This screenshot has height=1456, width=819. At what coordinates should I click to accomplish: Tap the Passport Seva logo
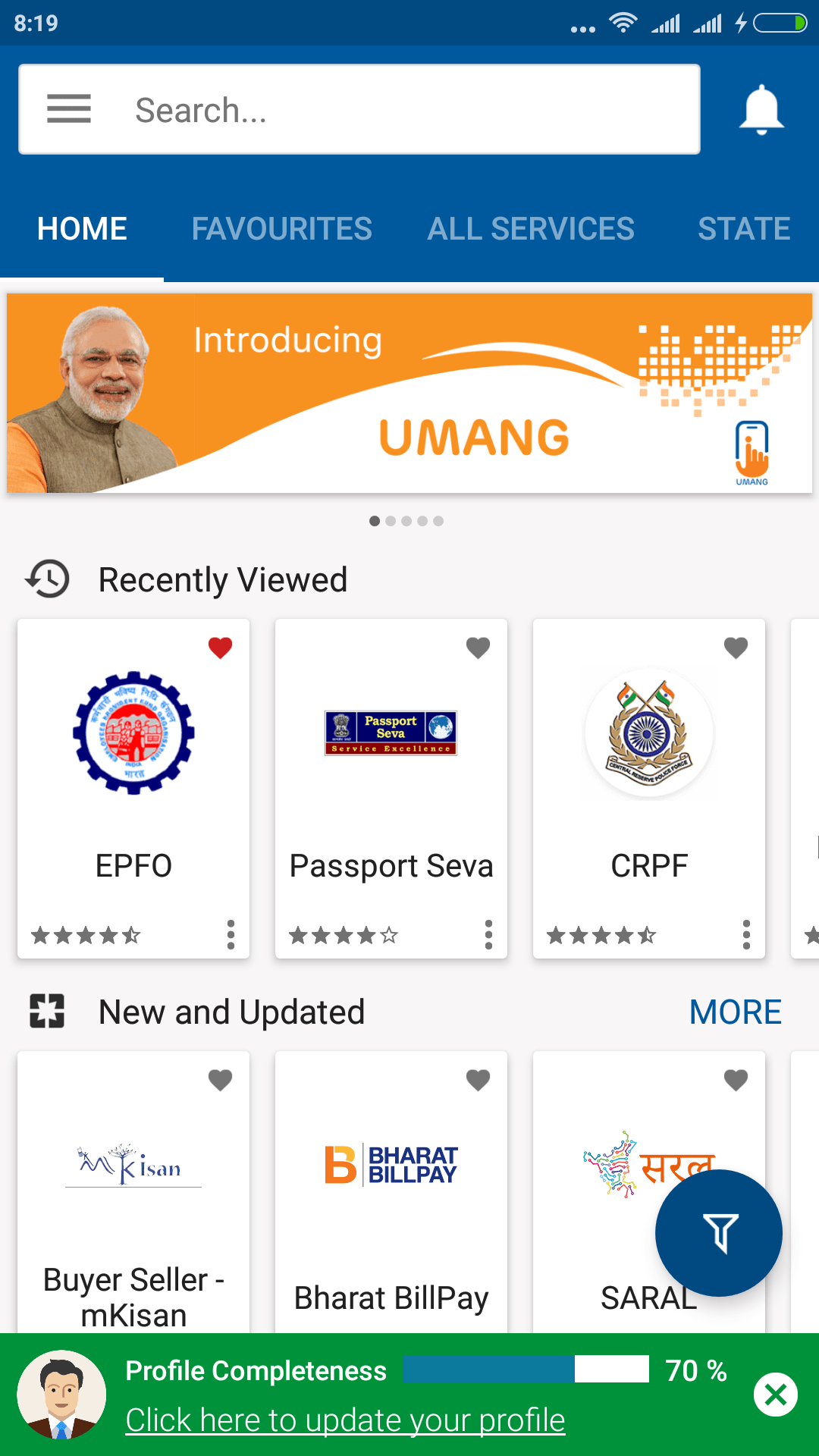(x=391, y=732)
